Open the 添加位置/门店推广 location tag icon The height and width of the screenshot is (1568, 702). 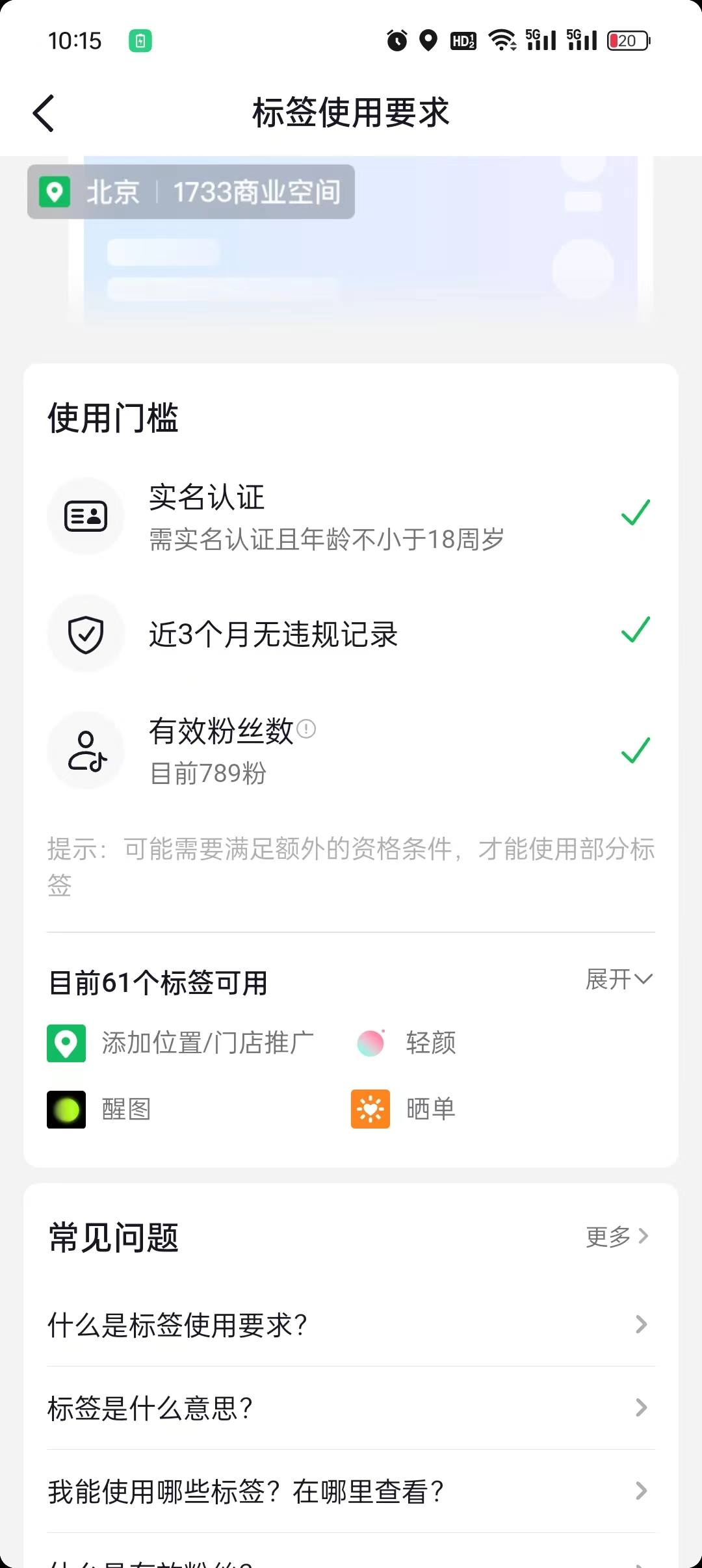point(66,1043)
